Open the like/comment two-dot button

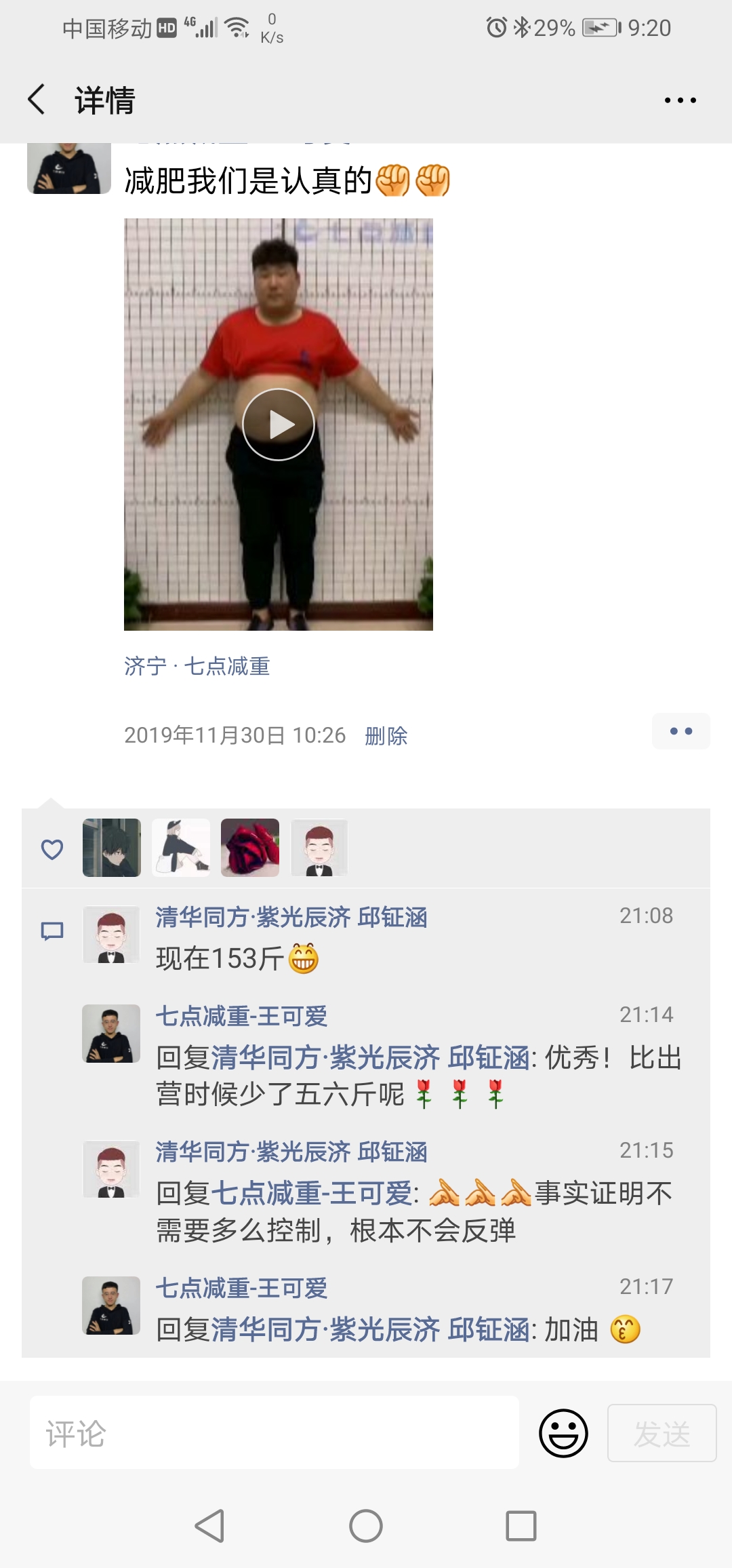click(680, 731)
